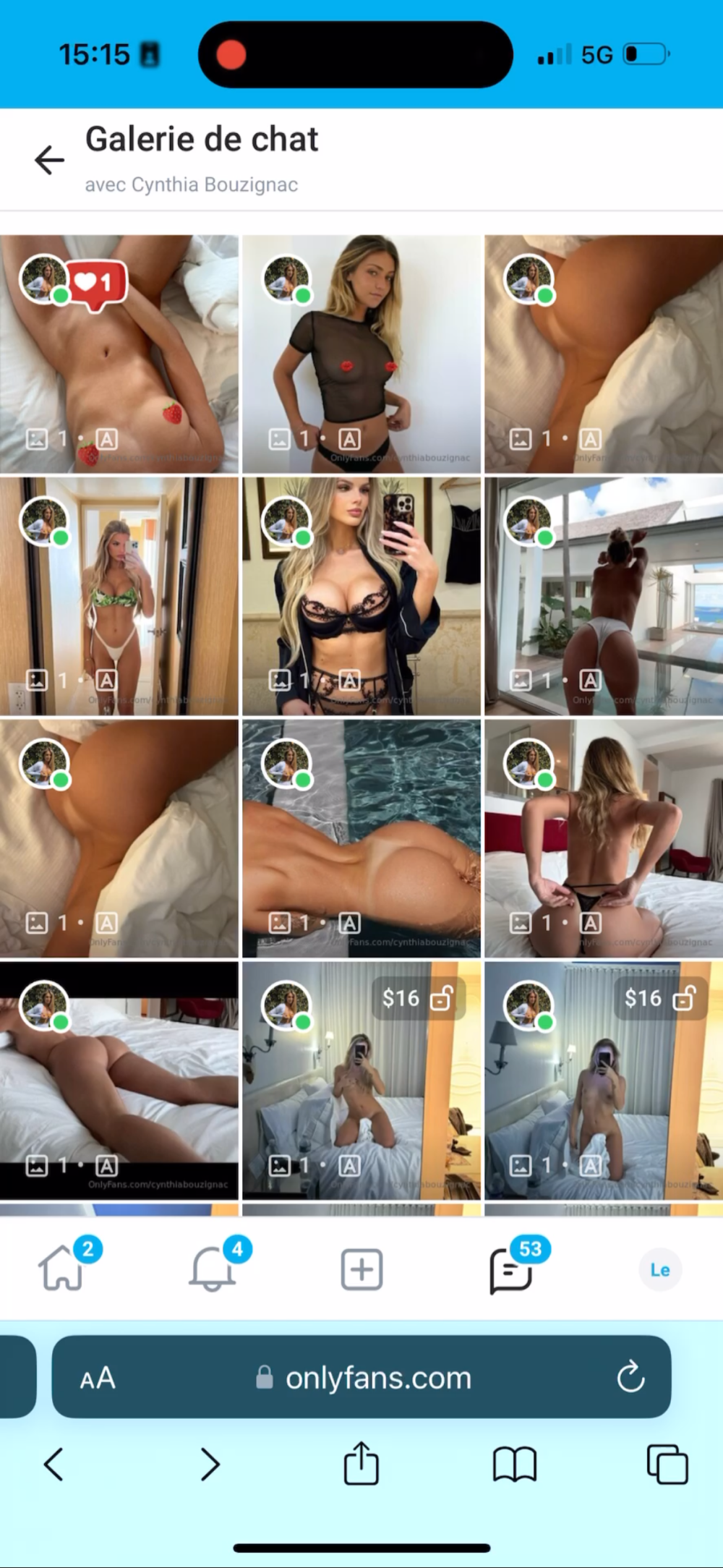This screenshot has width=723, height=1568.
Task: Open the red headboard bedroom photo tile
Action: coord(604,838)
